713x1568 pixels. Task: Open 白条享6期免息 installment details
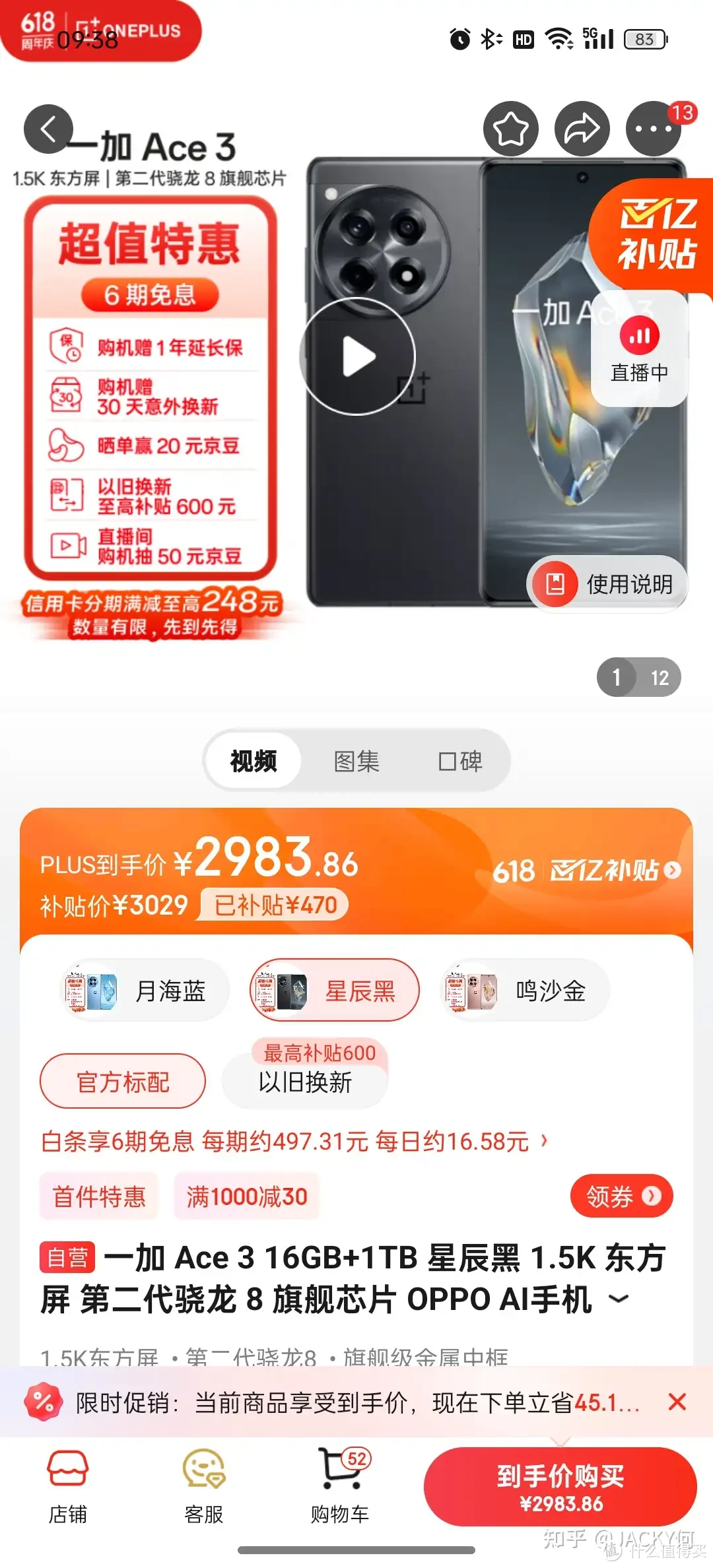pyautogui.click(x=294, y=1141)
